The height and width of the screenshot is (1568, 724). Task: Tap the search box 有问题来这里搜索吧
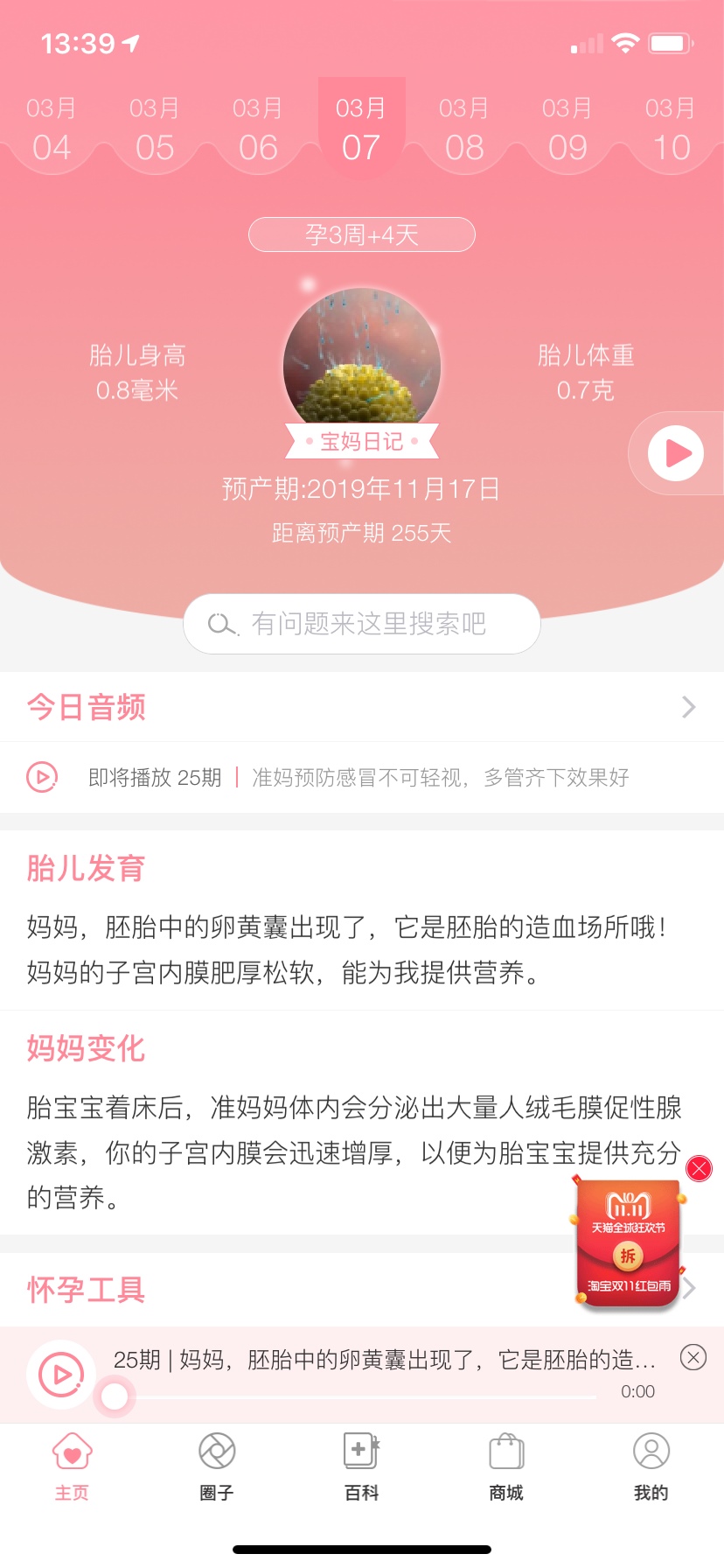click(361, 624)
